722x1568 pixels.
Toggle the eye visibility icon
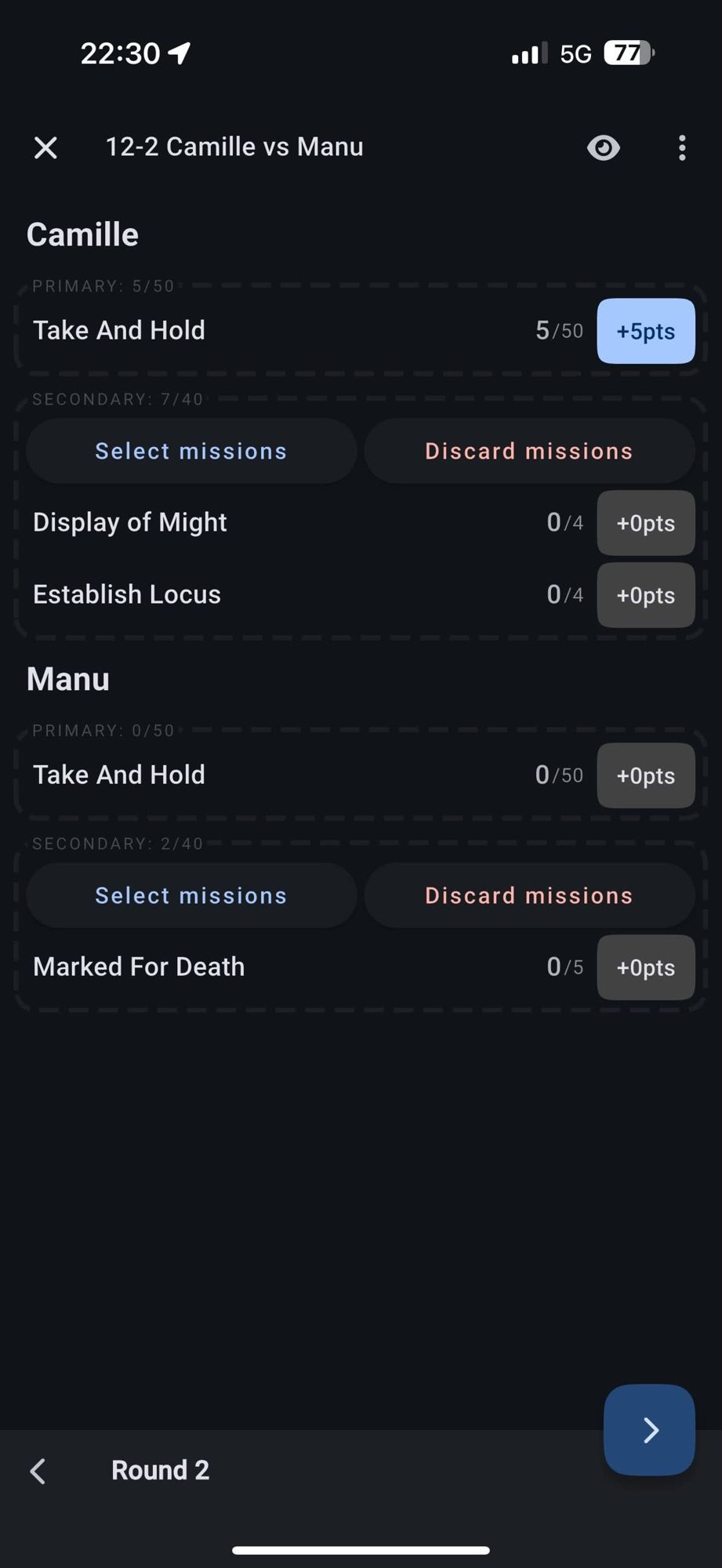pyautogui.click(x=603, y=147)
